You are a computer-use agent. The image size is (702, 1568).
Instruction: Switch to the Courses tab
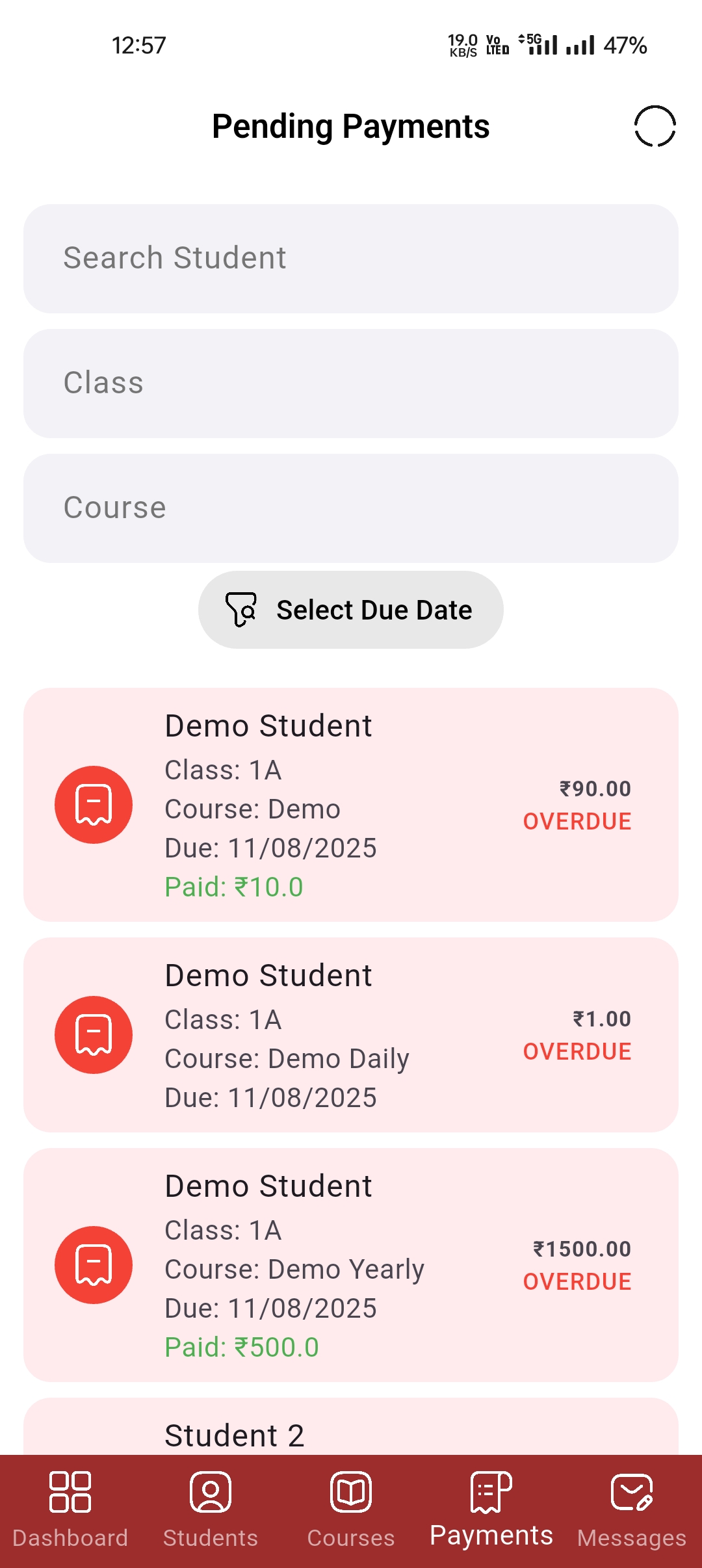pos(351,1511)
